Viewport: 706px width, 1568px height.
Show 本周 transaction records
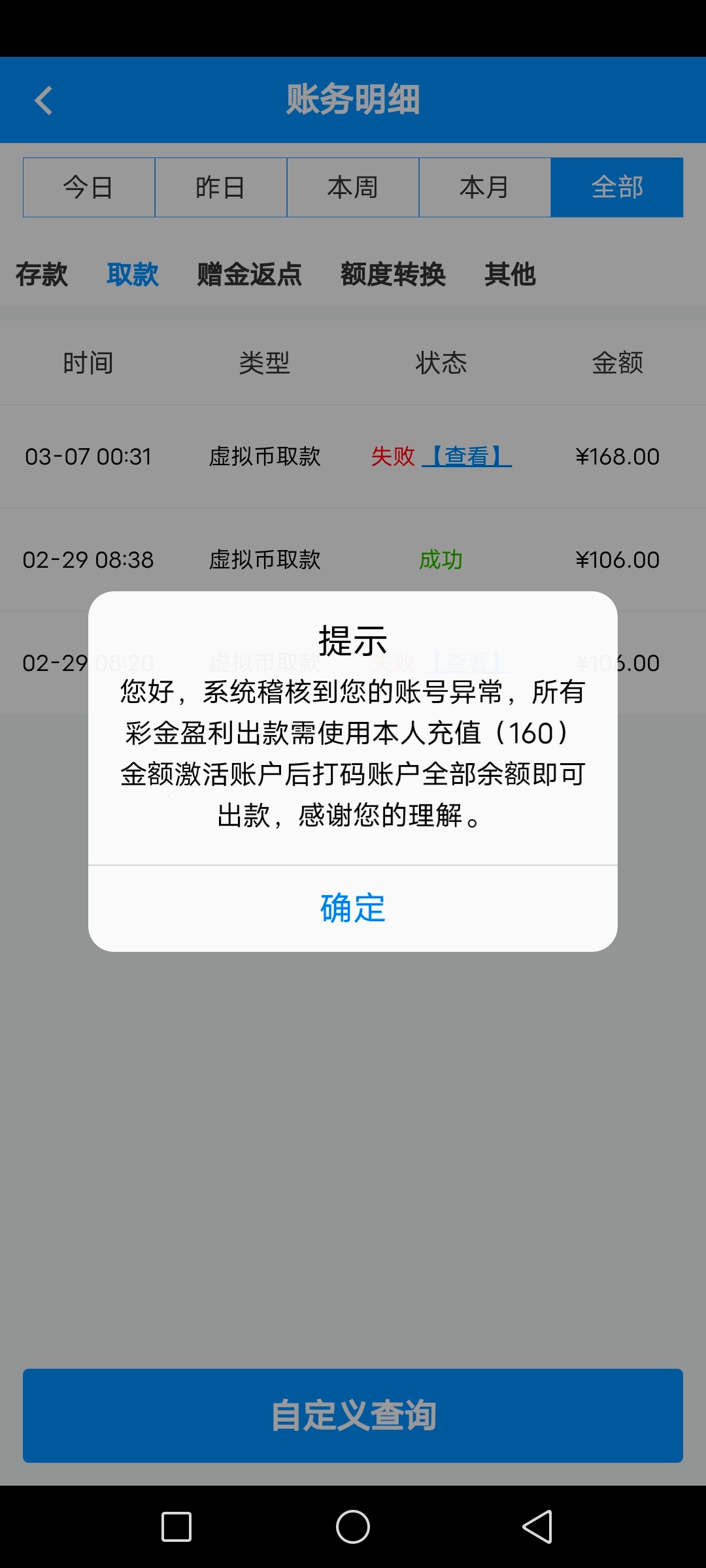pyautogui.click(x=353, y=188)
